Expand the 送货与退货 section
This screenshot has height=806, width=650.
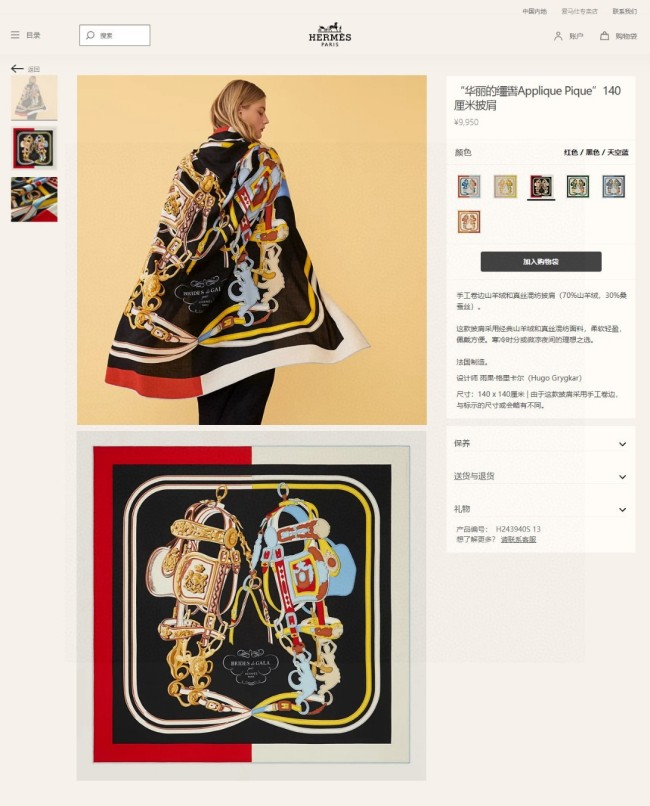[540, 476]
